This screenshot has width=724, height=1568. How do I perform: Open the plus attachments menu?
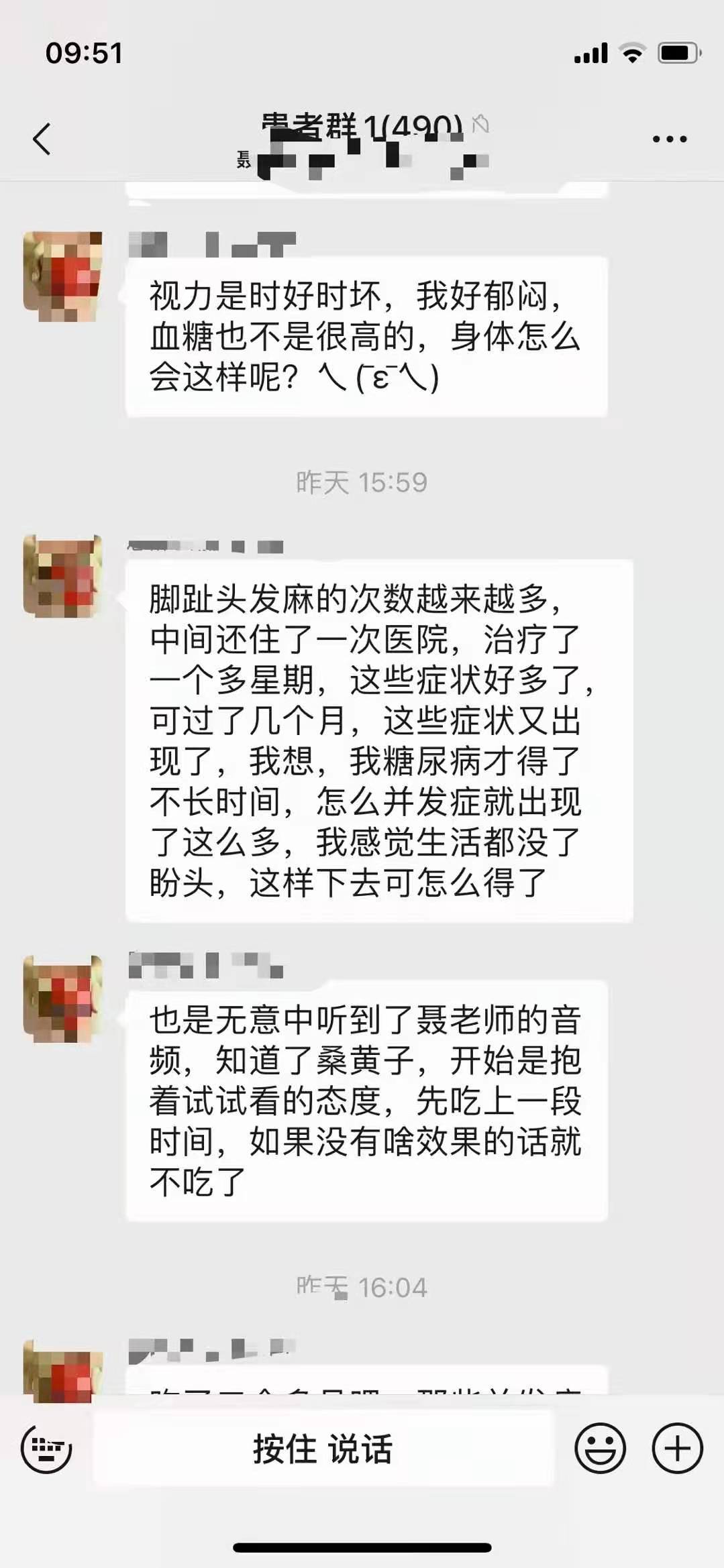pos(677,1448)
